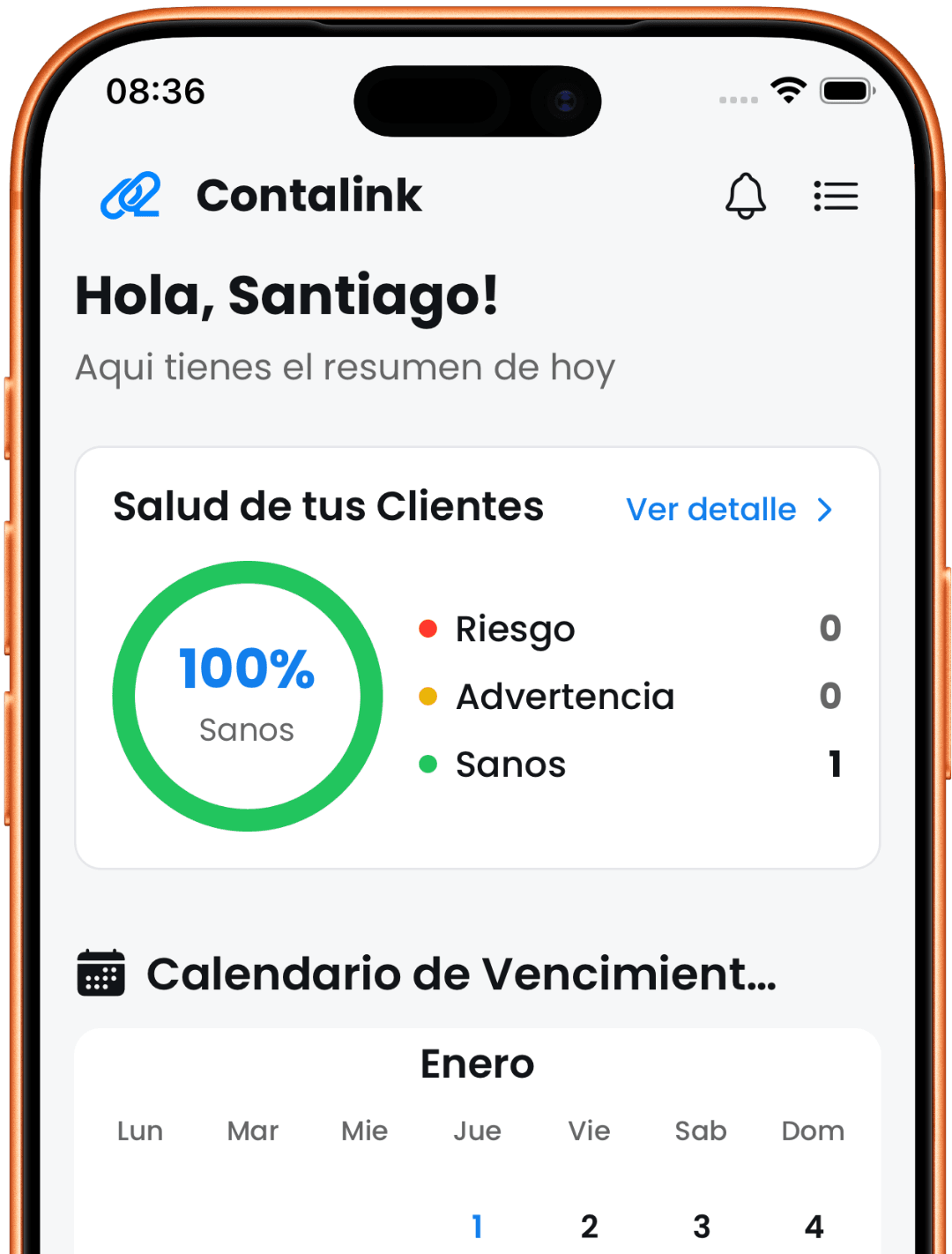This screenshot has height=1254, width=952.
Task: Tap the battery indicator in the status bar
Action: 845,89
